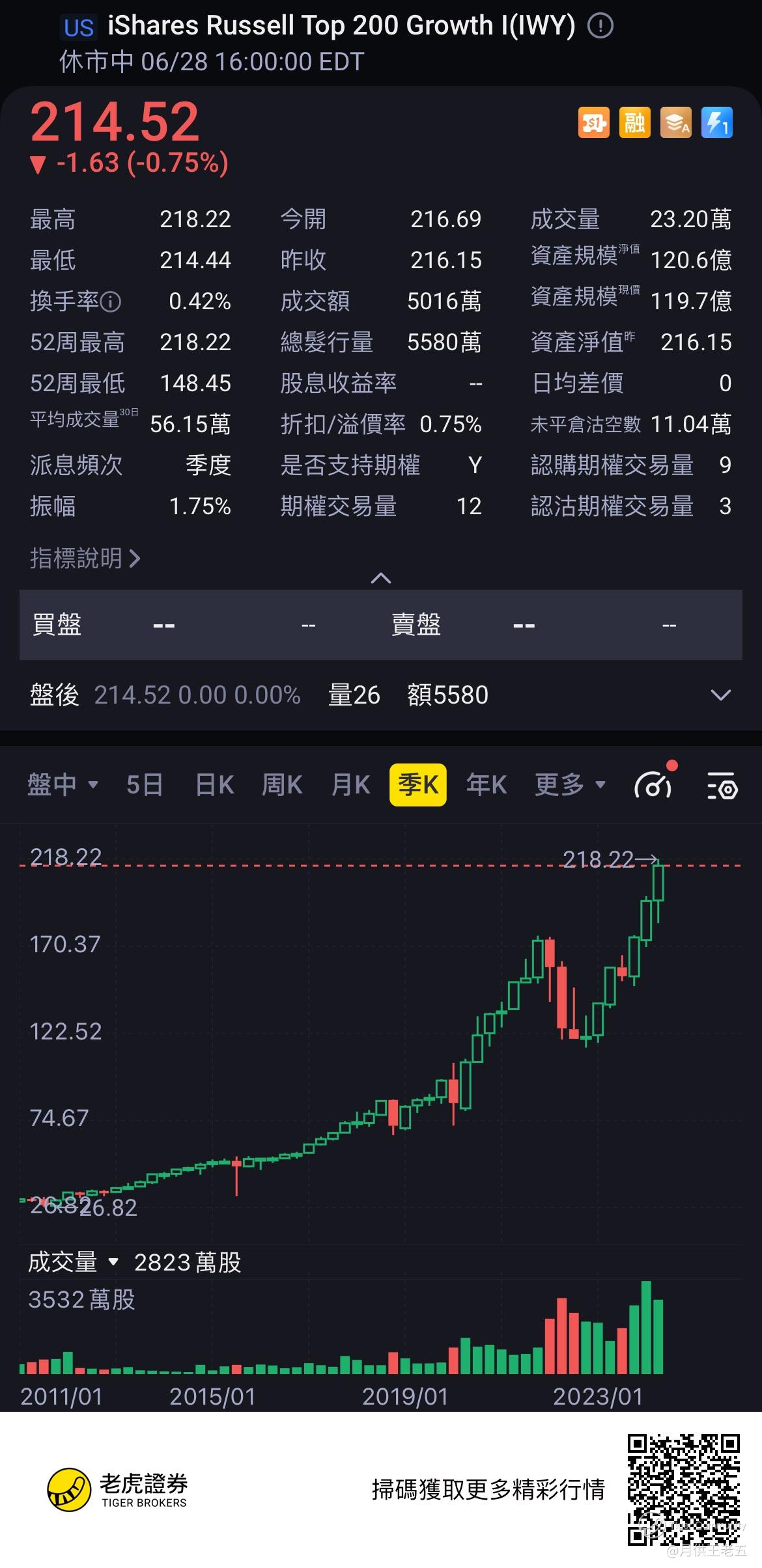Screen dimensions: 762x1568
Task: Tap the lightning bolt badge
Action: pyautogui.click(x=717, y=122)
